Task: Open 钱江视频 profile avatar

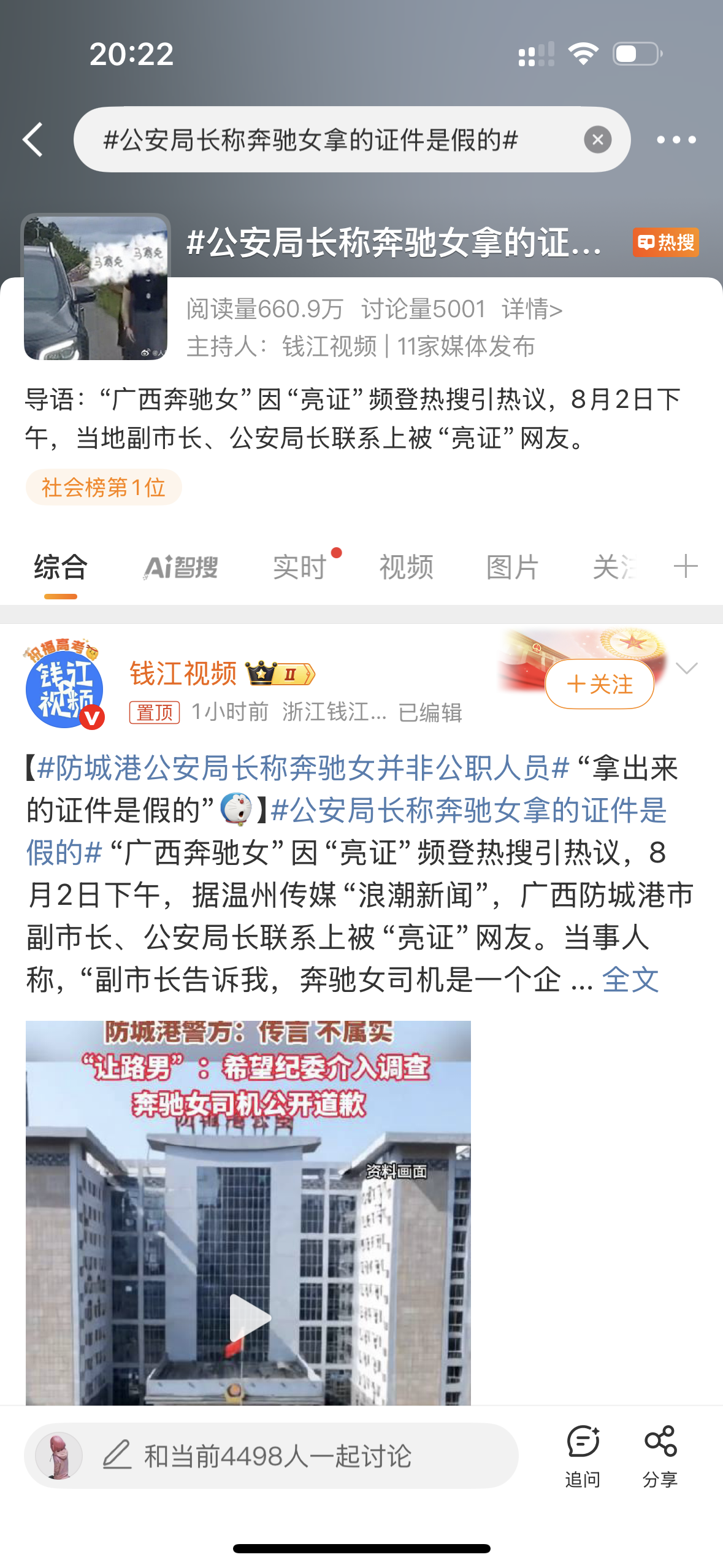Action: pos(64,688)
